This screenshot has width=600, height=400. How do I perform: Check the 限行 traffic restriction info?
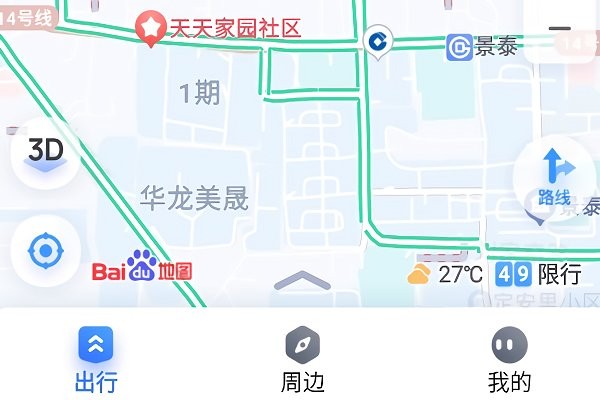click(540, 274)
